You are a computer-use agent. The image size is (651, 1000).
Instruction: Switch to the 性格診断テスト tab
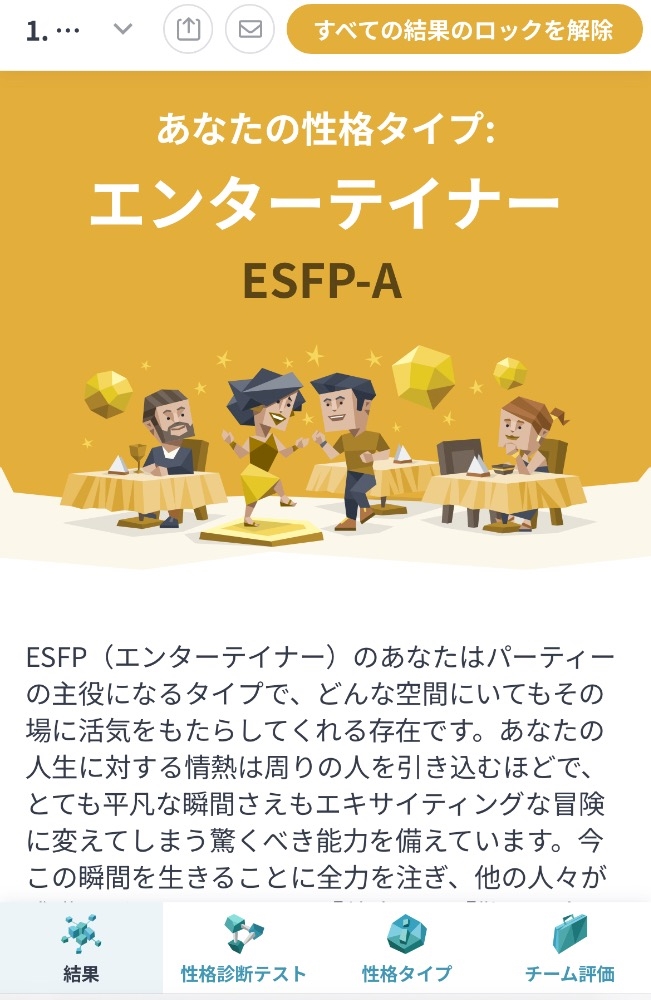(244, 949)
